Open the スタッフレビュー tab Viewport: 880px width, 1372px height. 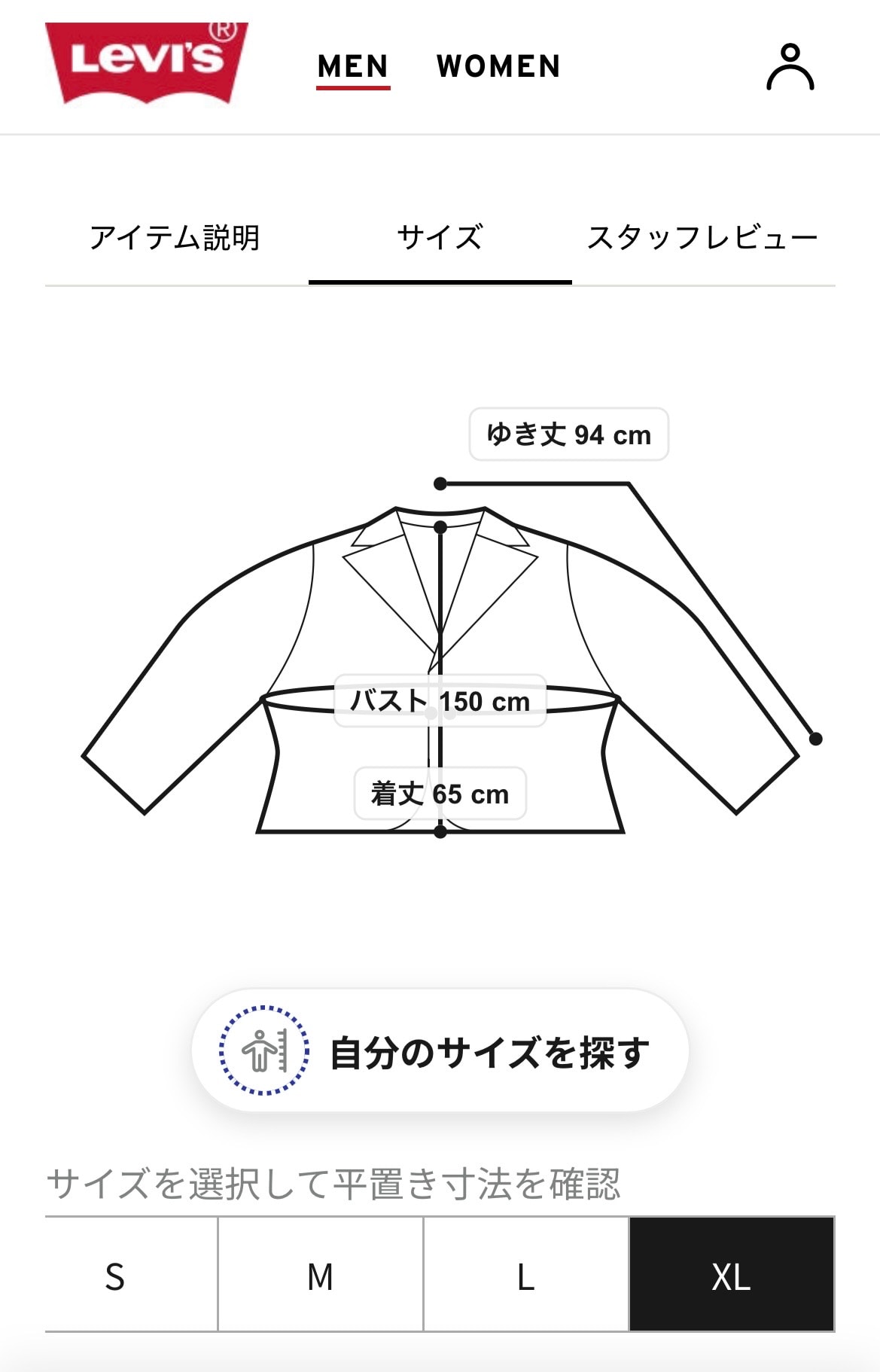click(x=703, y=238)
